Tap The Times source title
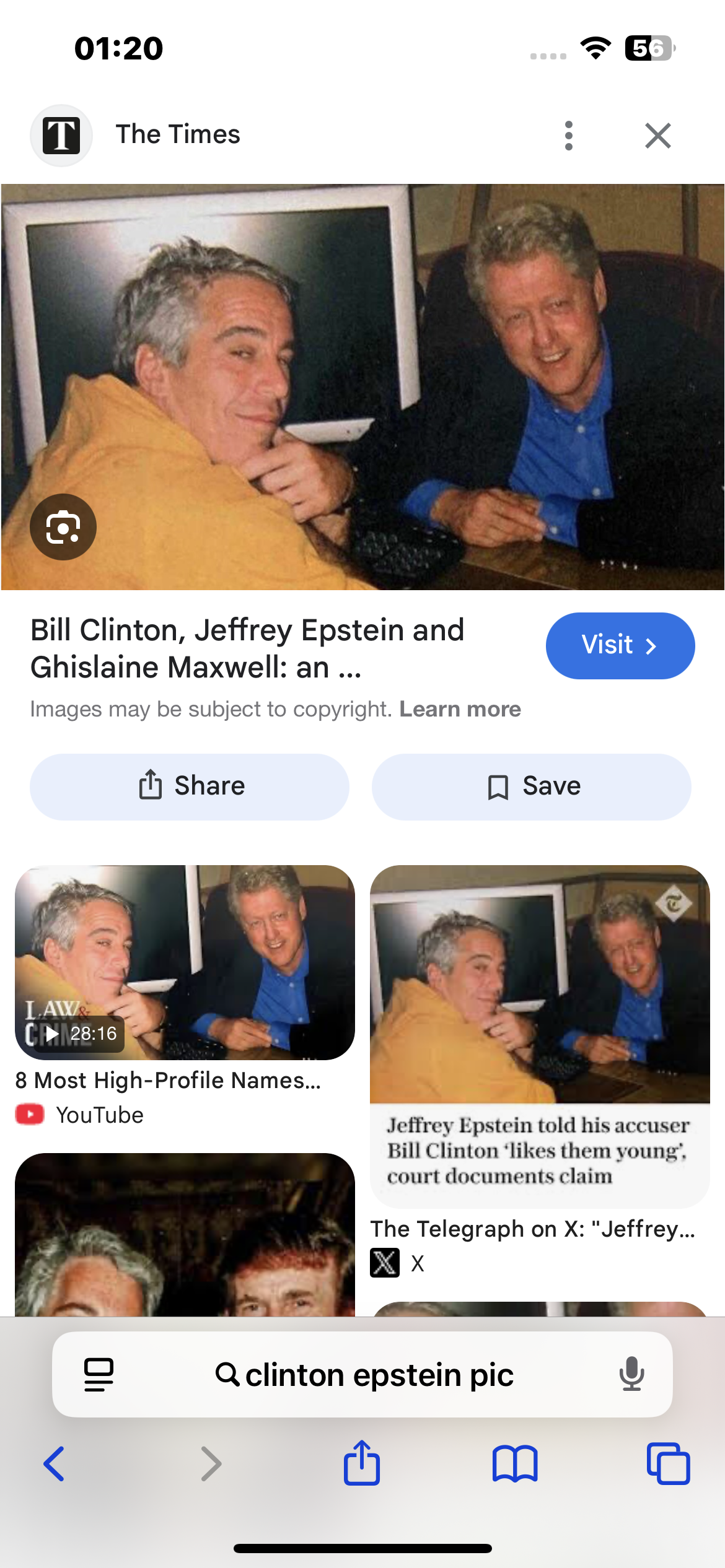The width and height of the screenshot is (725, 1568). pyautogui.click(x=178, y=134)
